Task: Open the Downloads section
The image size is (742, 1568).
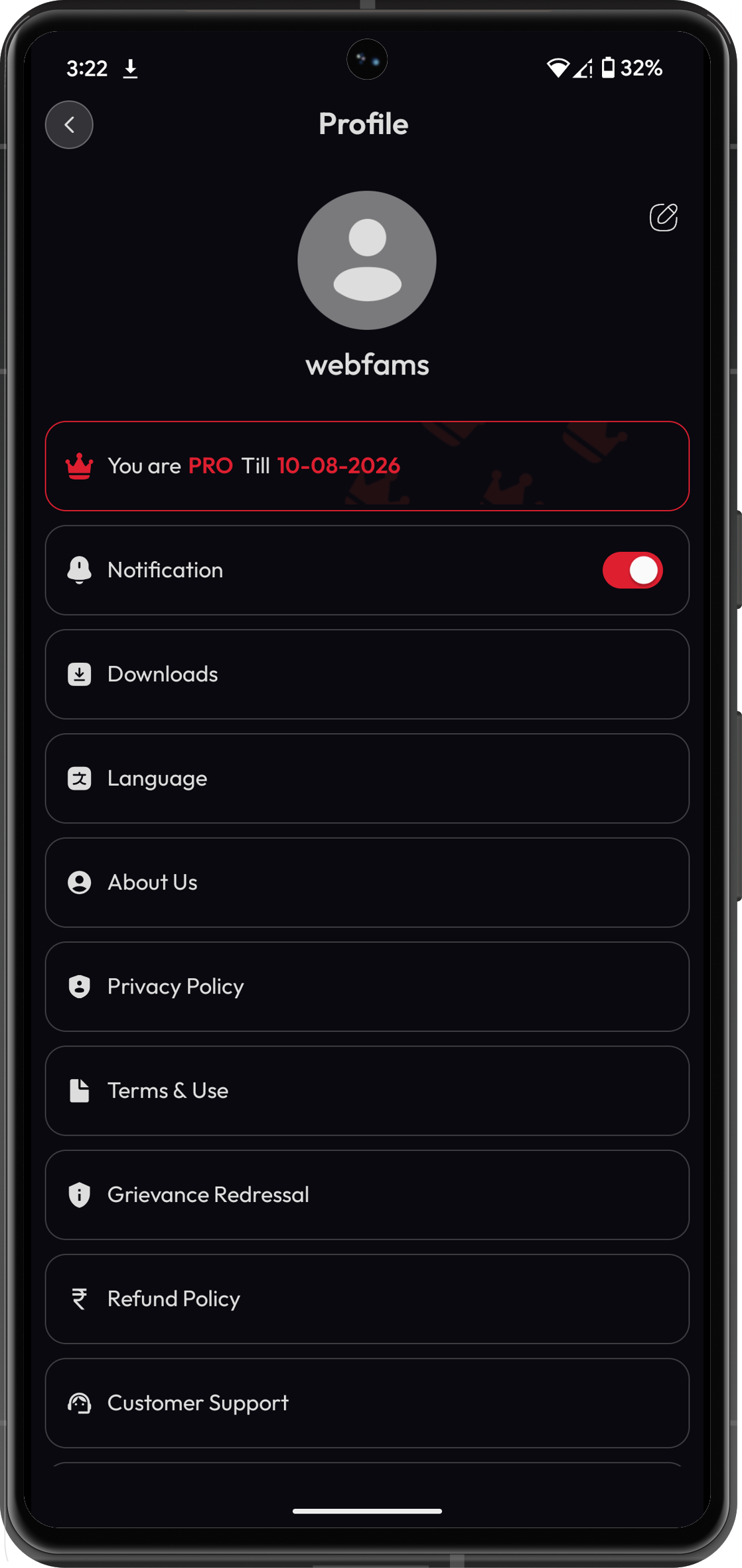Action: coord(367,675)
